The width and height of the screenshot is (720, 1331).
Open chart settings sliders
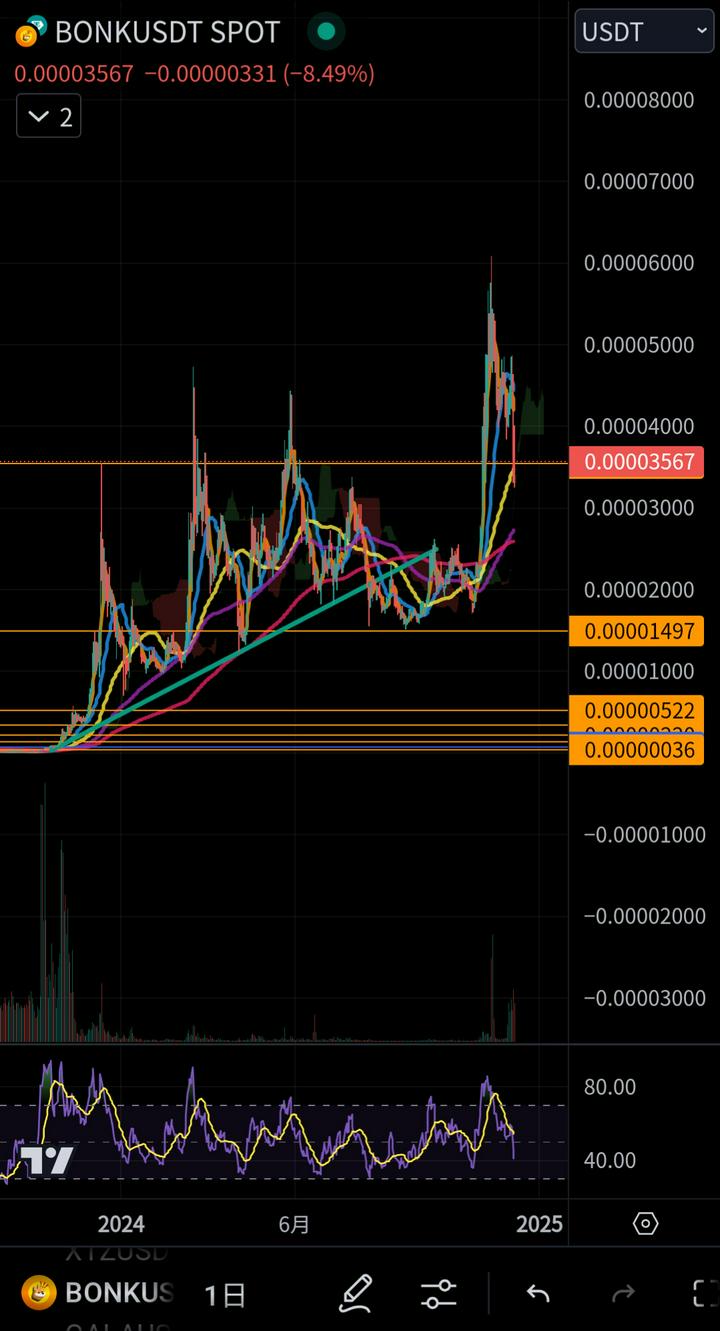(x=439, y=1294)
